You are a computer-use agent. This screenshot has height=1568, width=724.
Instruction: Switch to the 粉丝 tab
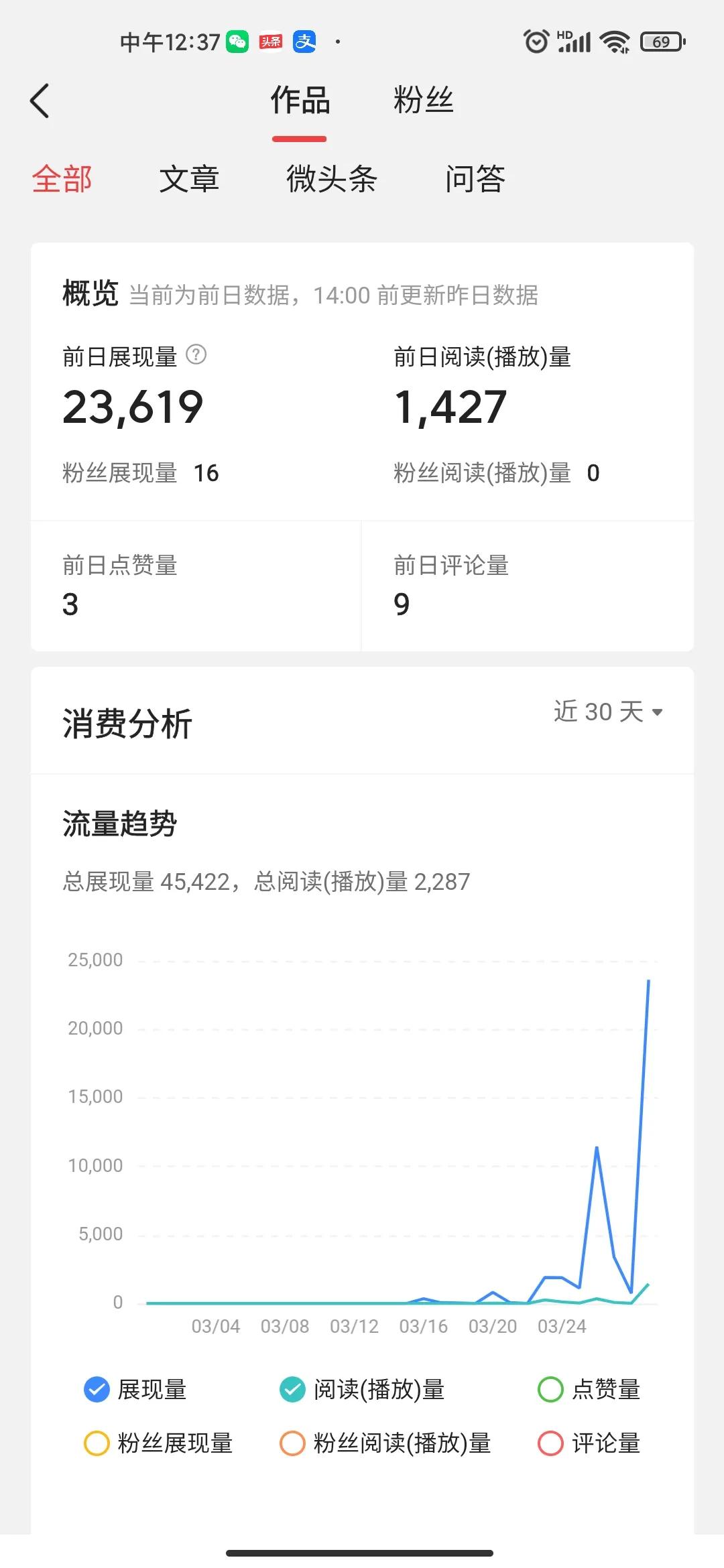424,101
